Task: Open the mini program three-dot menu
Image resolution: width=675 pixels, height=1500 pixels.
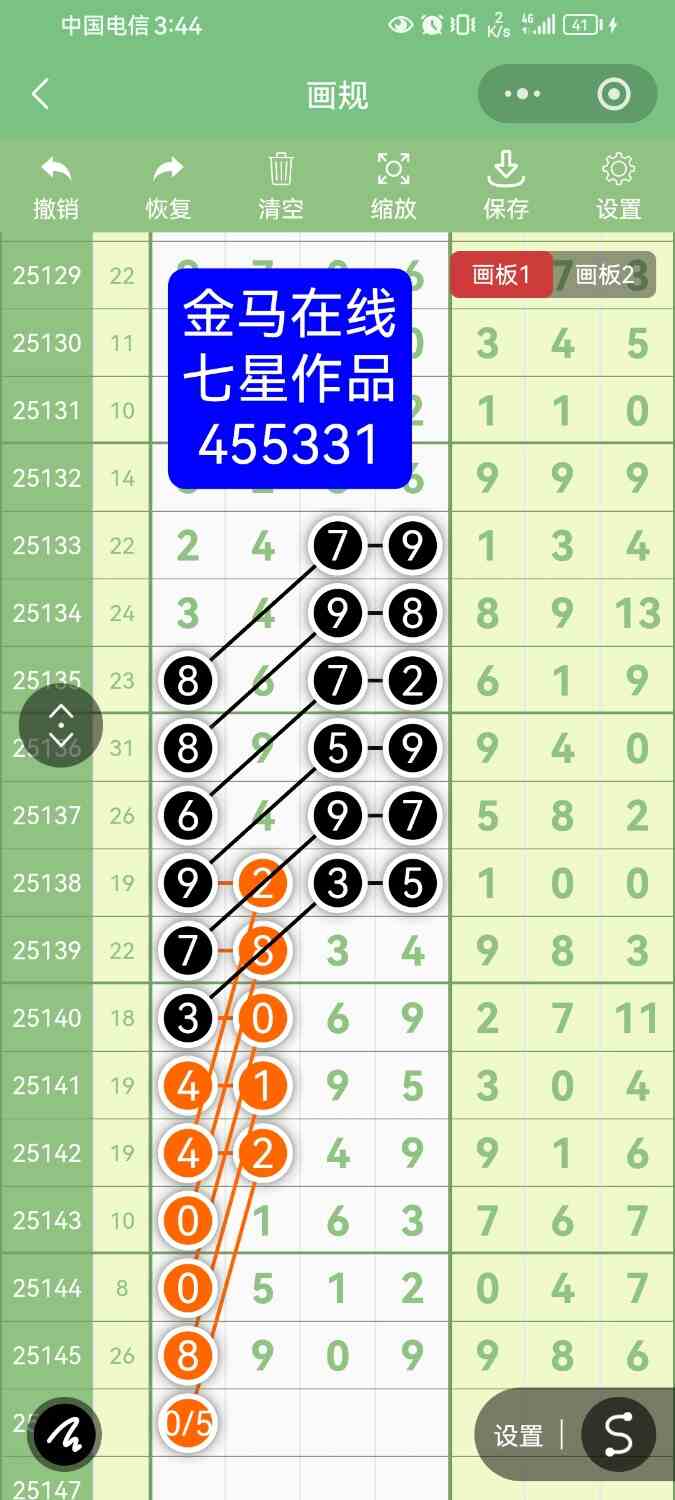Action: (x=522, y=95)
